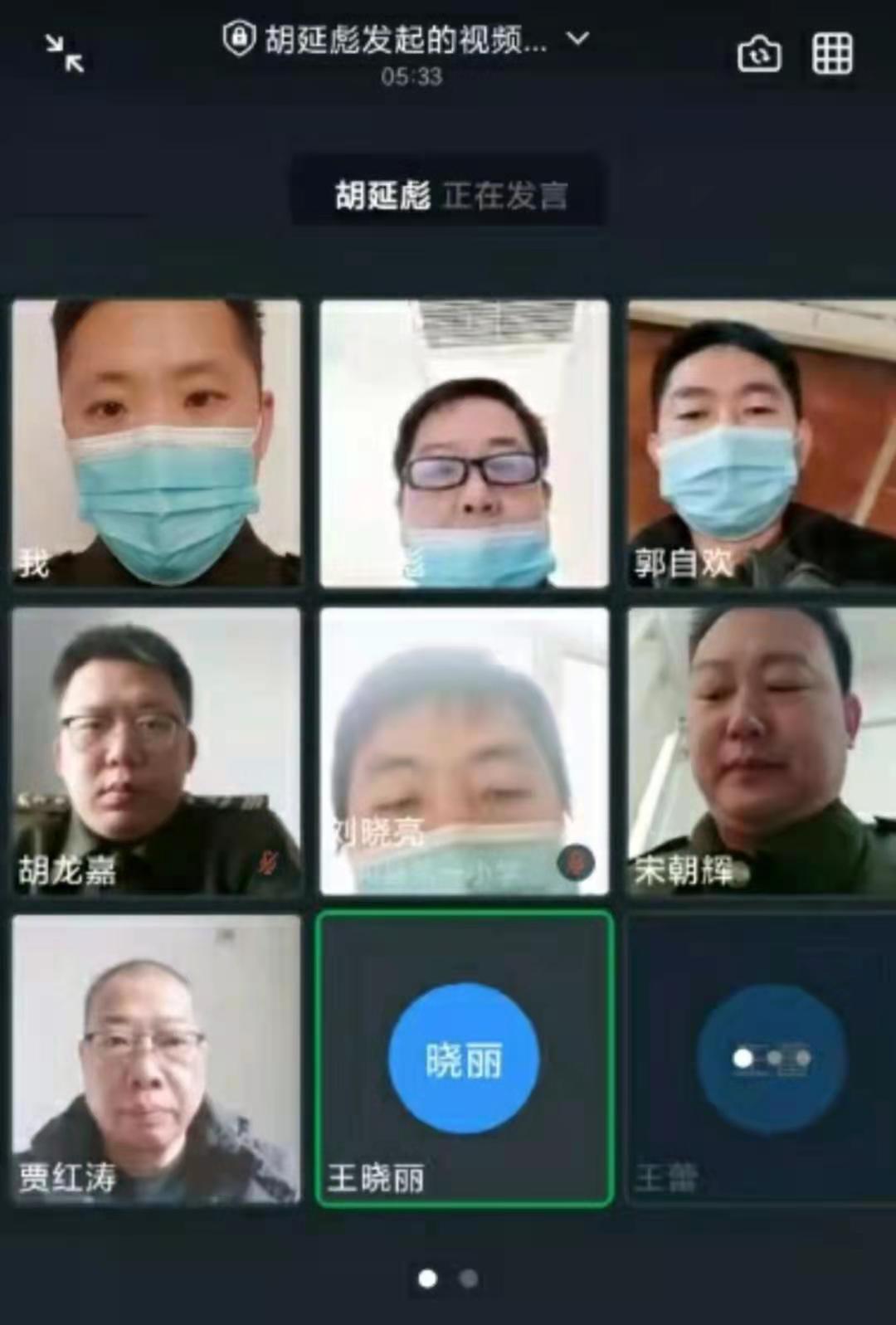Open 胡龙嘉's video tile
This screenshot has height=1325, width=896.
[156, 751]
